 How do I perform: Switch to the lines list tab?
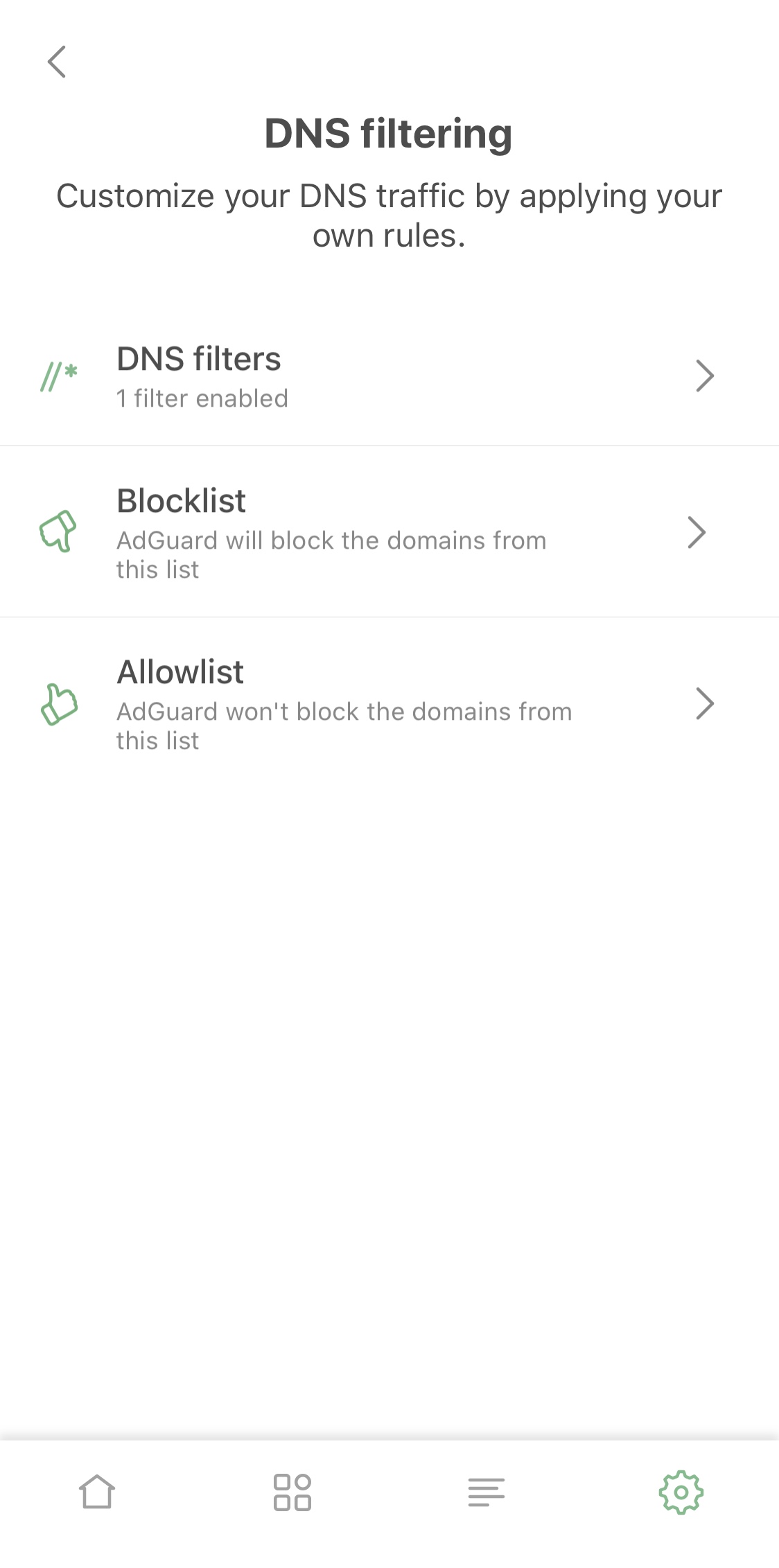pos(486,1491)
